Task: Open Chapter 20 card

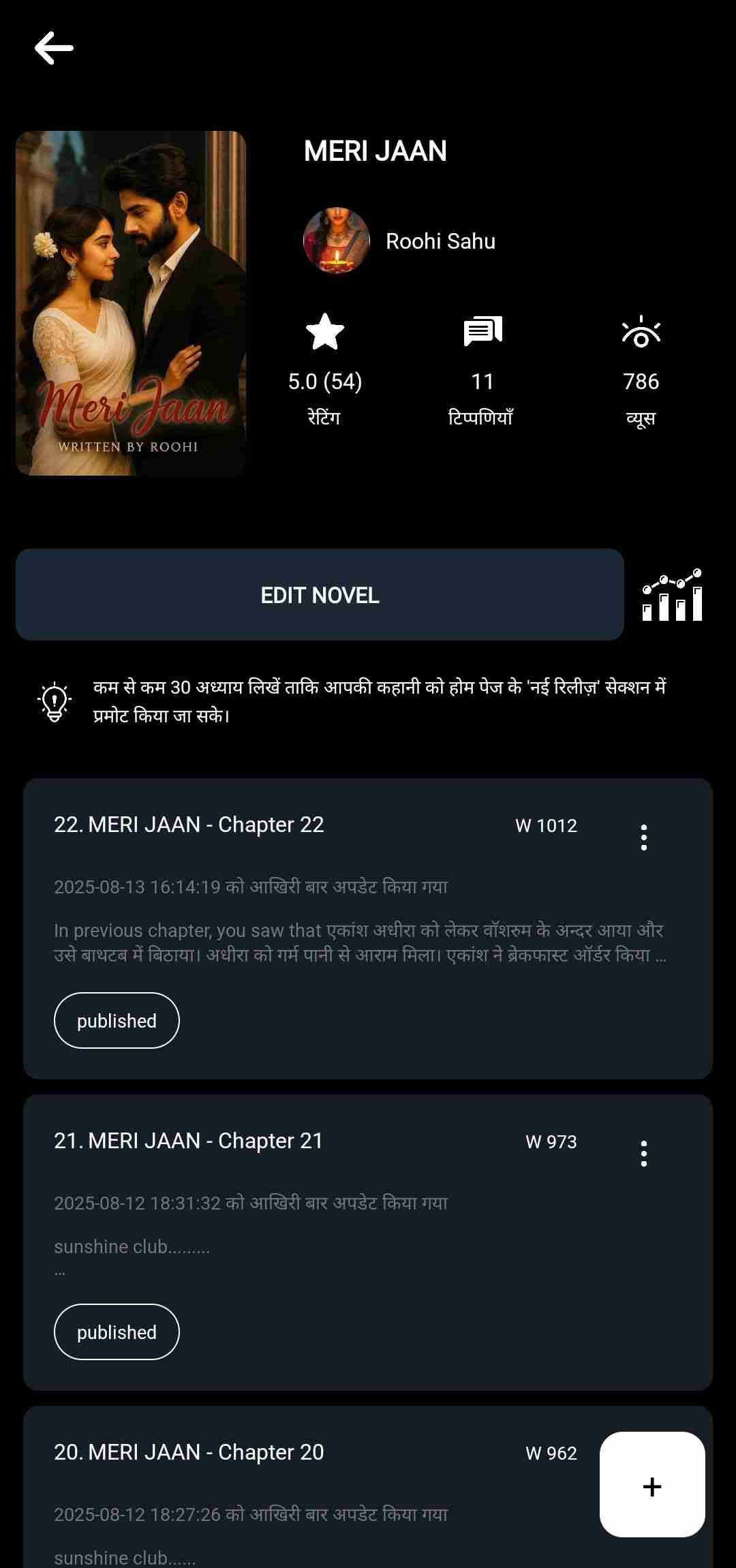Action: point(273,1486)
